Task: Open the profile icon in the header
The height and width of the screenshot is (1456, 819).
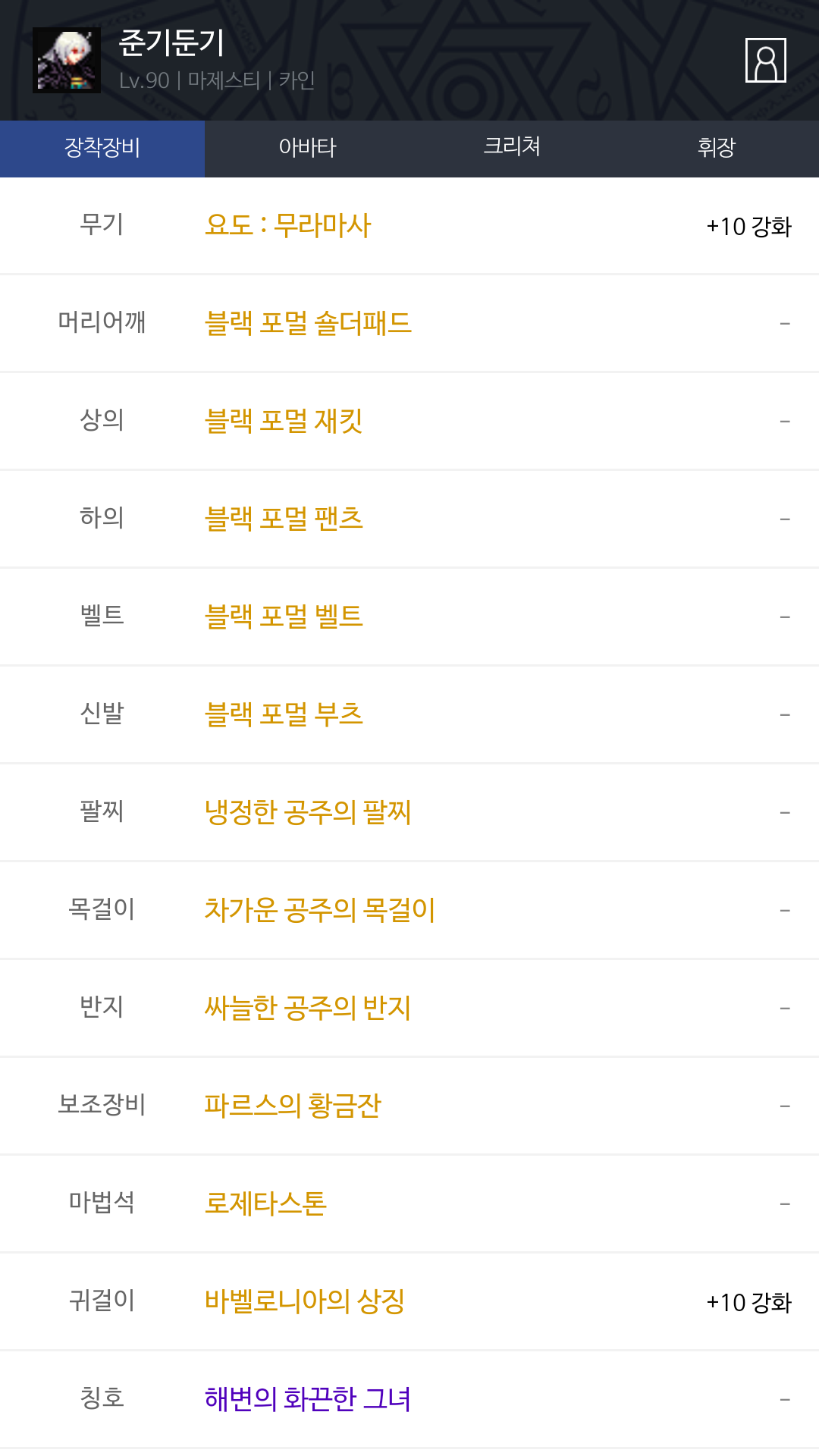Action: (x=765, y=60)
